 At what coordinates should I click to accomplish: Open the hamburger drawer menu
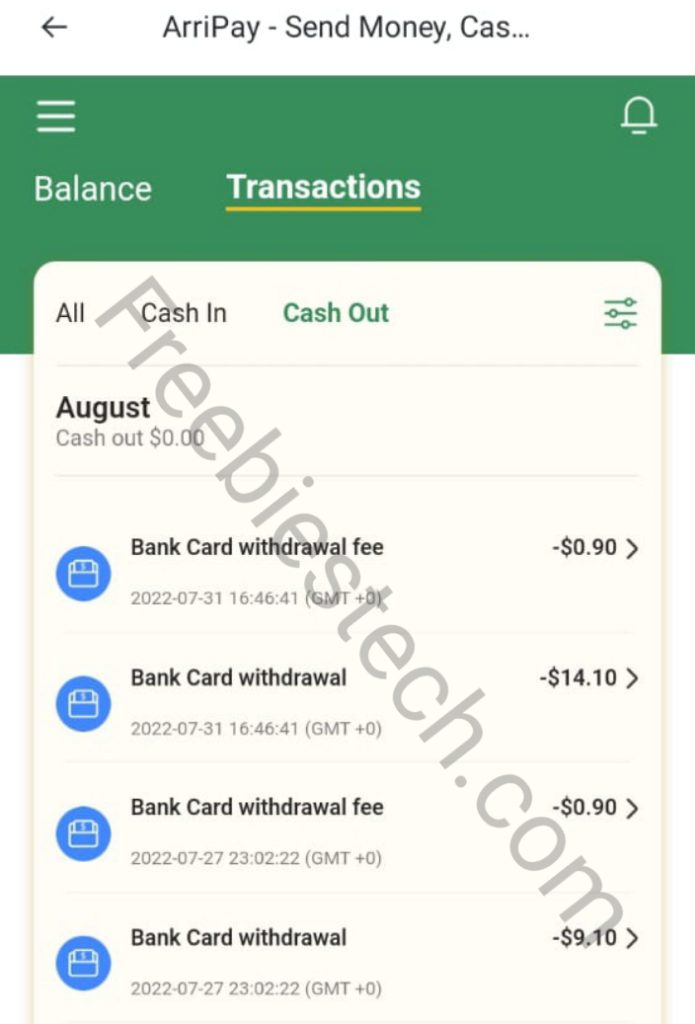pos(56,117)
